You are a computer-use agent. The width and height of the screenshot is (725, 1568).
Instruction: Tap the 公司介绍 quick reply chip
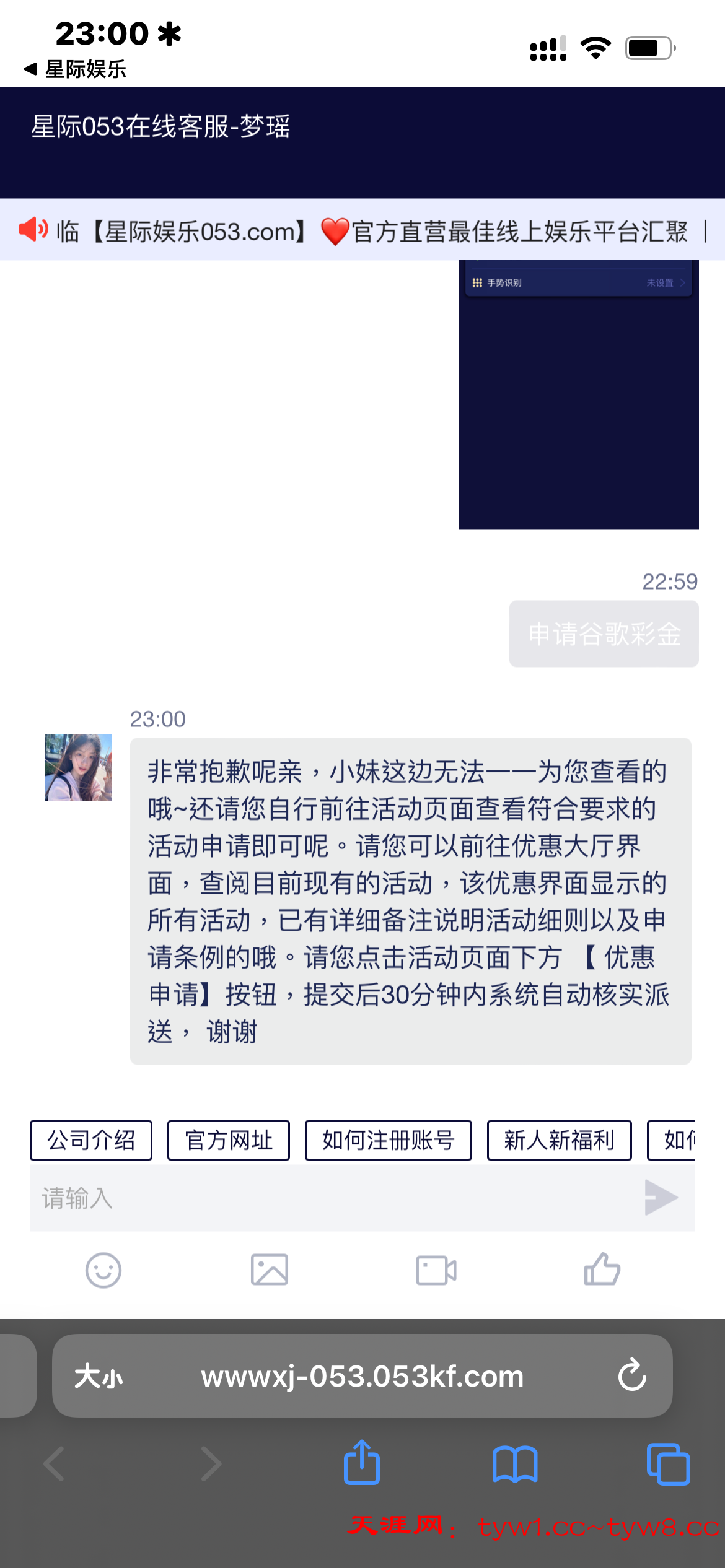point(91,1140)
